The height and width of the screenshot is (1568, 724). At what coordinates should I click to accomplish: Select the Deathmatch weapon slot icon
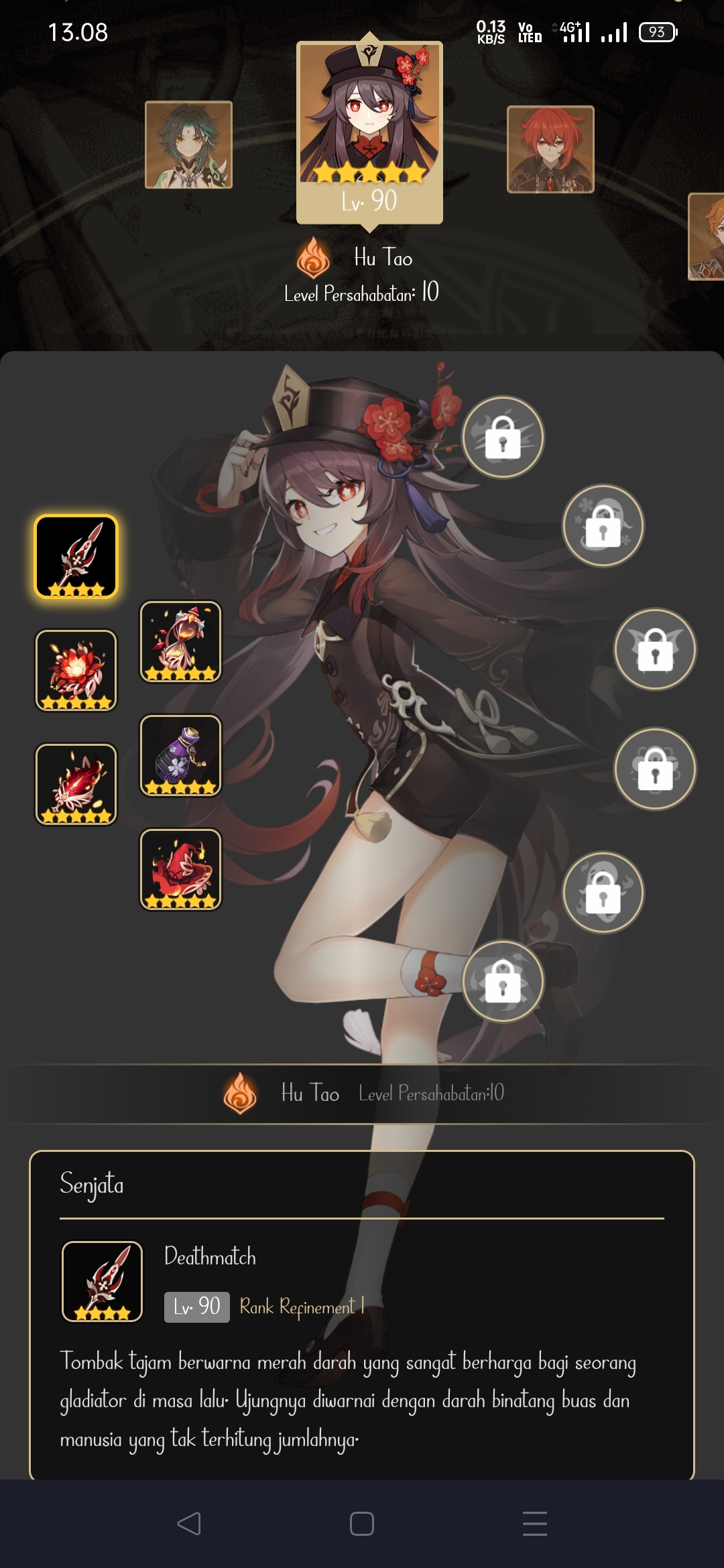tap(76, 556)
